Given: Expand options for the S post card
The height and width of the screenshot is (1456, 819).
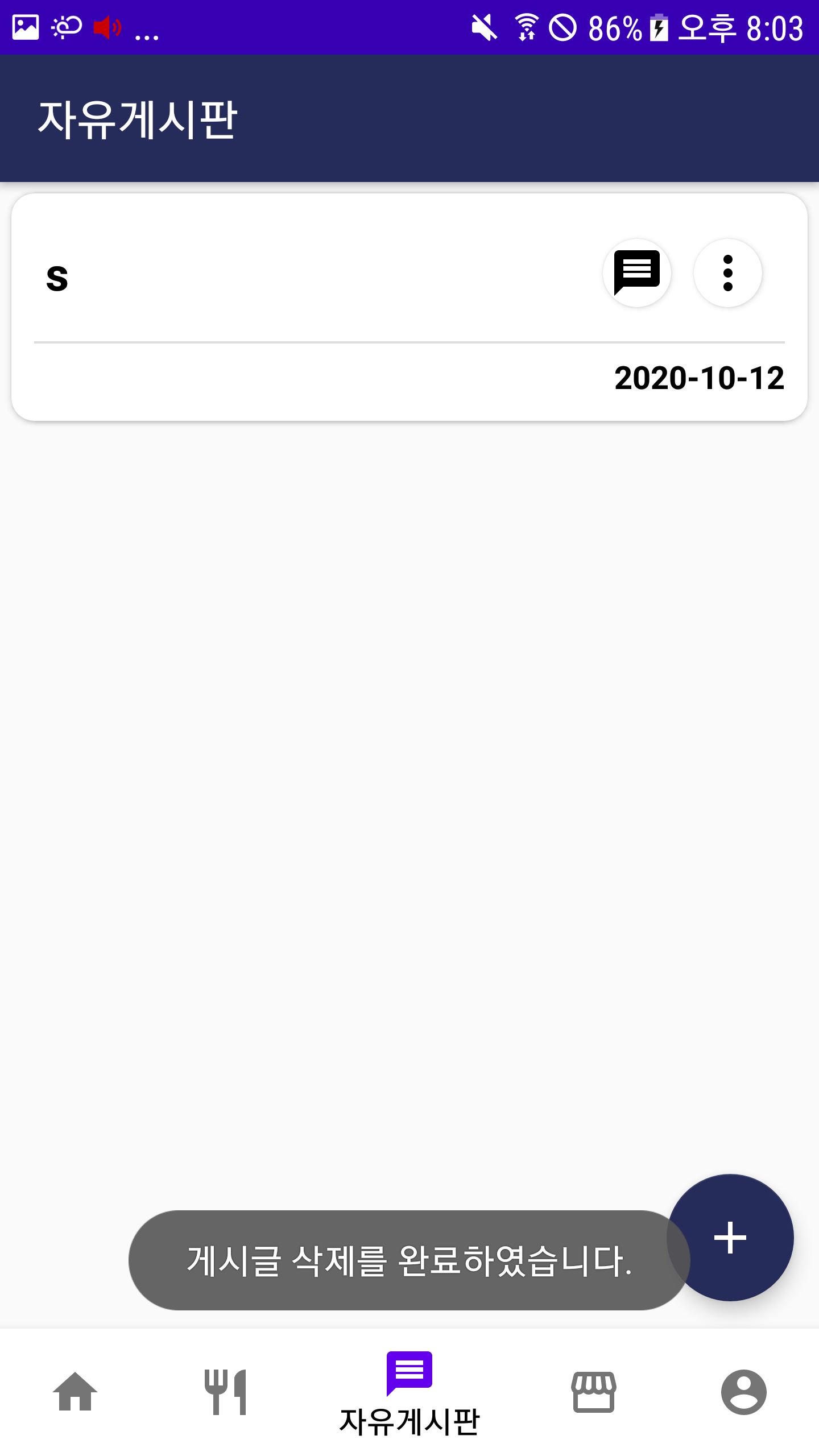Looking at the screenshot, I should coord(727,273).
